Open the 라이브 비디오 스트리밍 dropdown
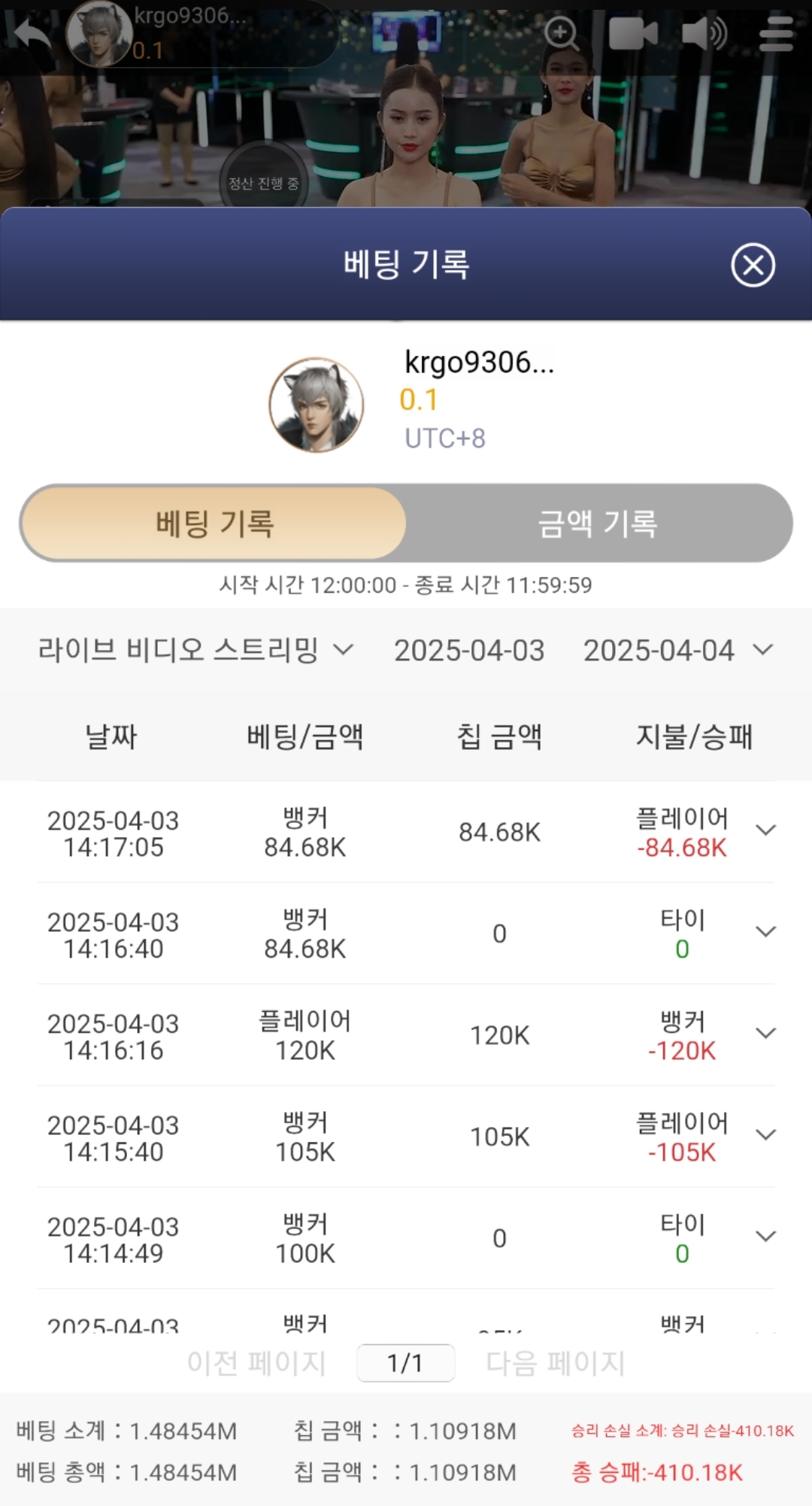812x1506 pixels. [x=195, y=650]
